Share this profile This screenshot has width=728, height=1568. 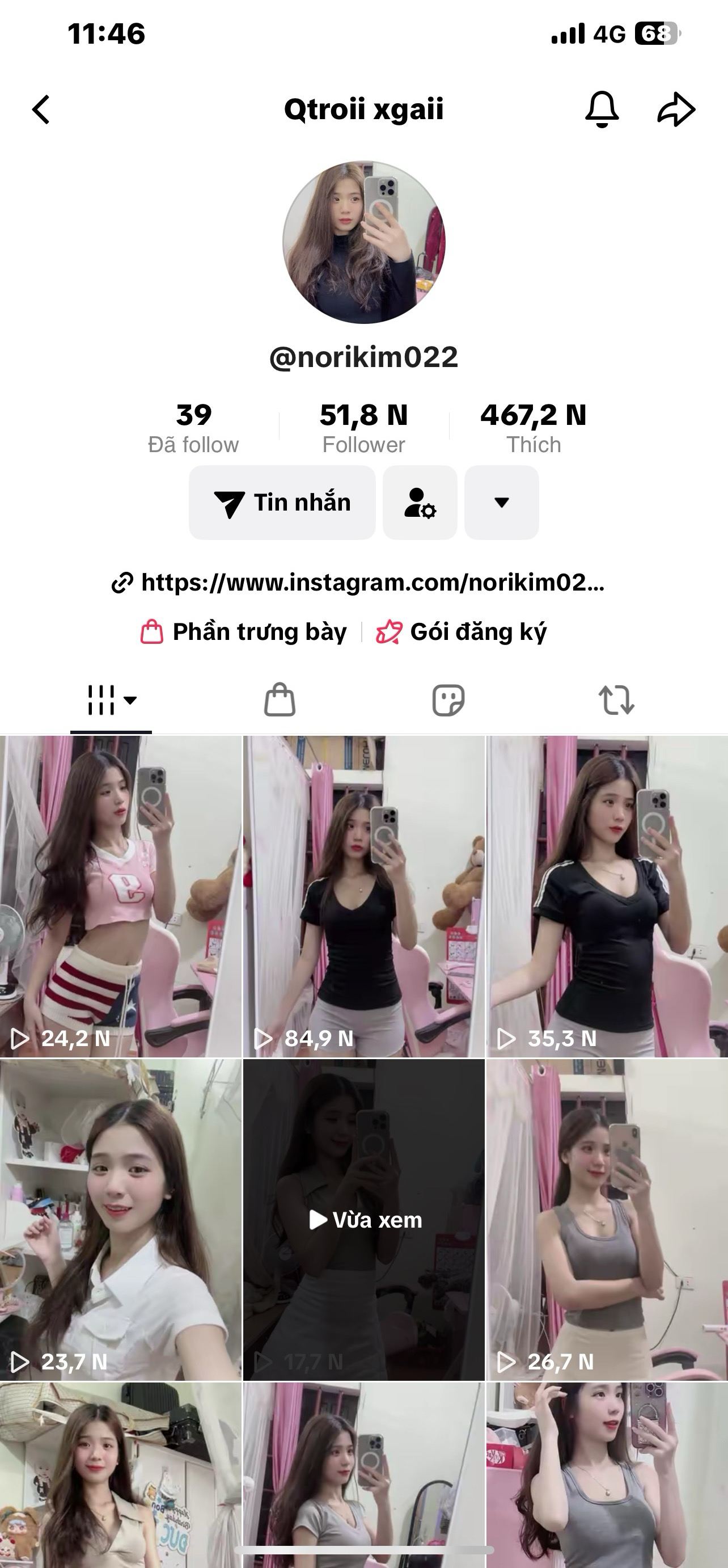click(x=676, y=110)
